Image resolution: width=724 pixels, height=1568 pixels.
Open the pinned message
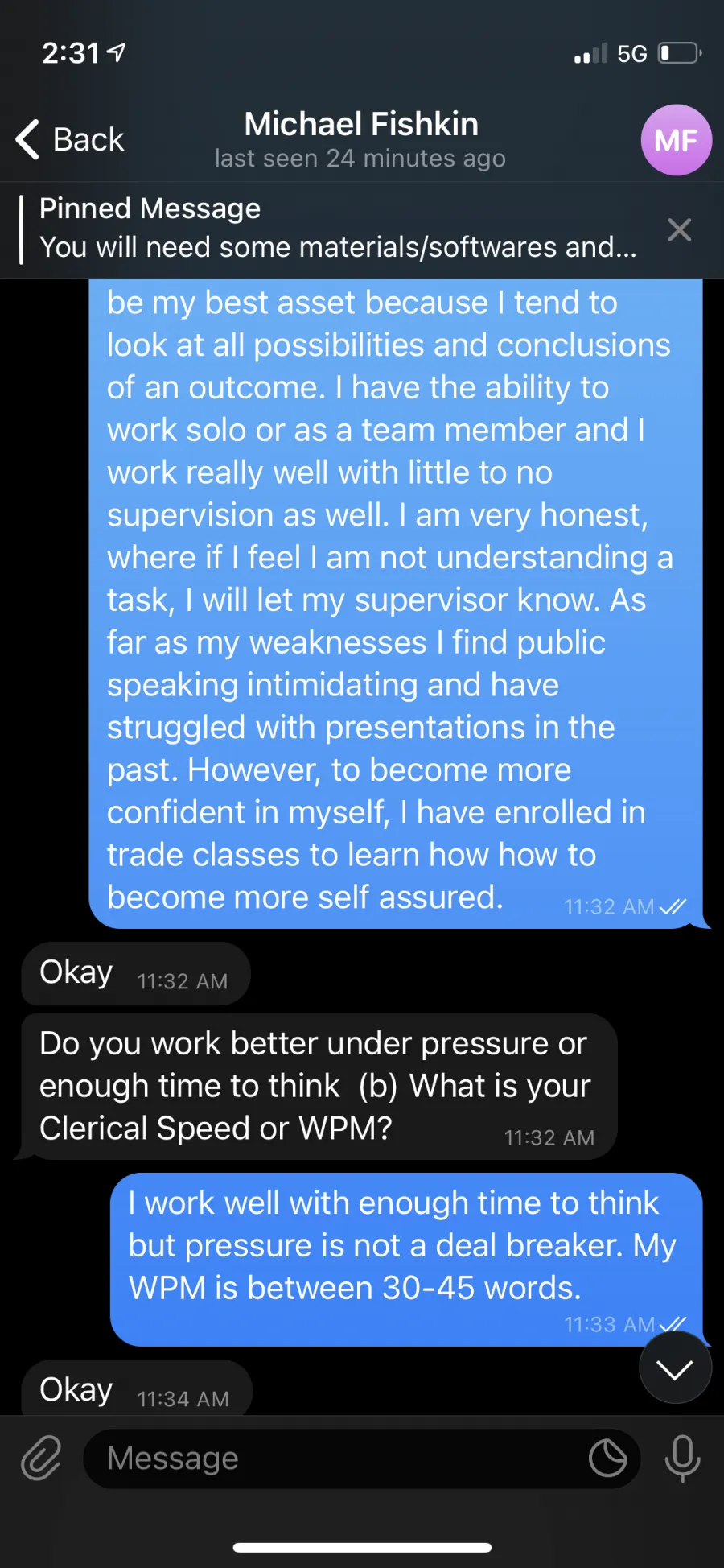[x=338, y=228]
